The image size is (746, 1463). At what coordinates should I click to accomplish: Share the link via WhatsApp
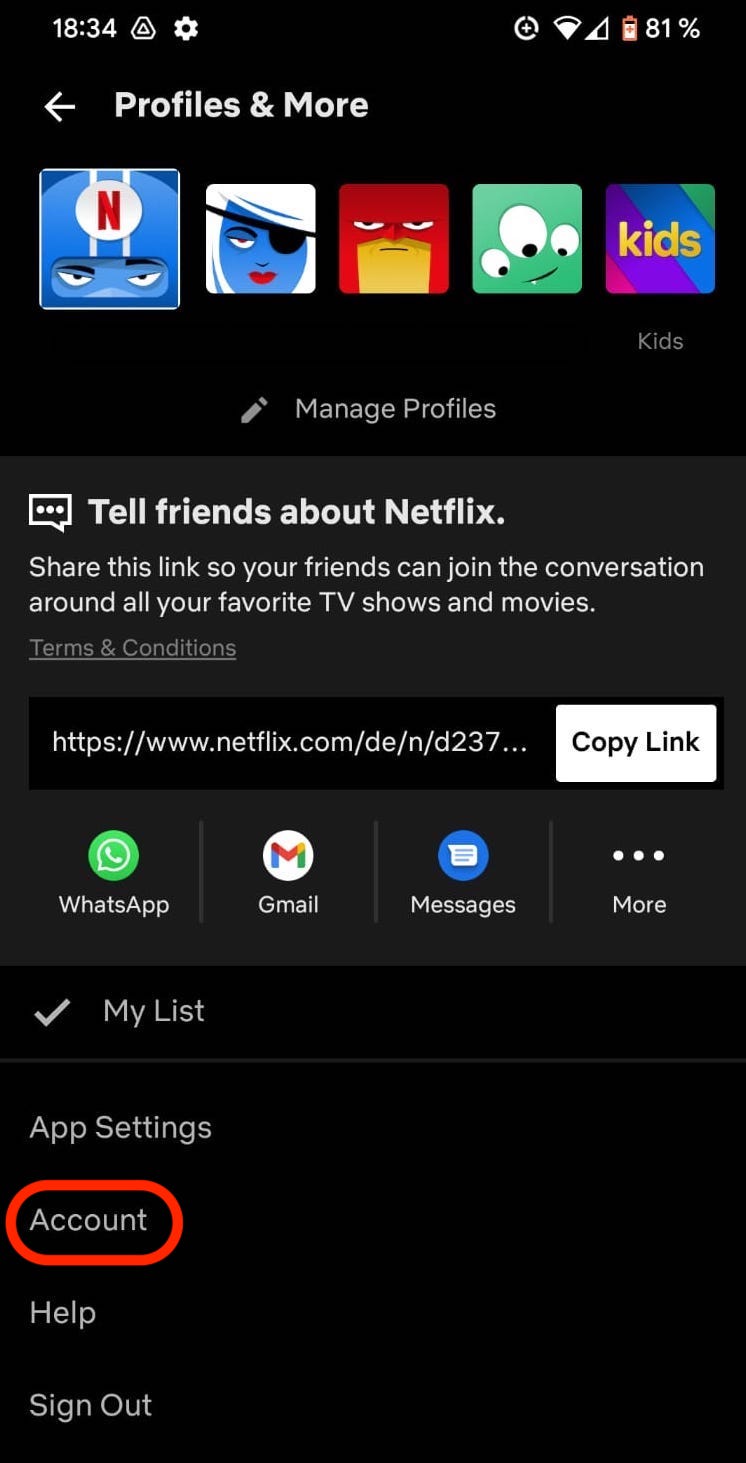pyautogui.click(x=113, y=870)
